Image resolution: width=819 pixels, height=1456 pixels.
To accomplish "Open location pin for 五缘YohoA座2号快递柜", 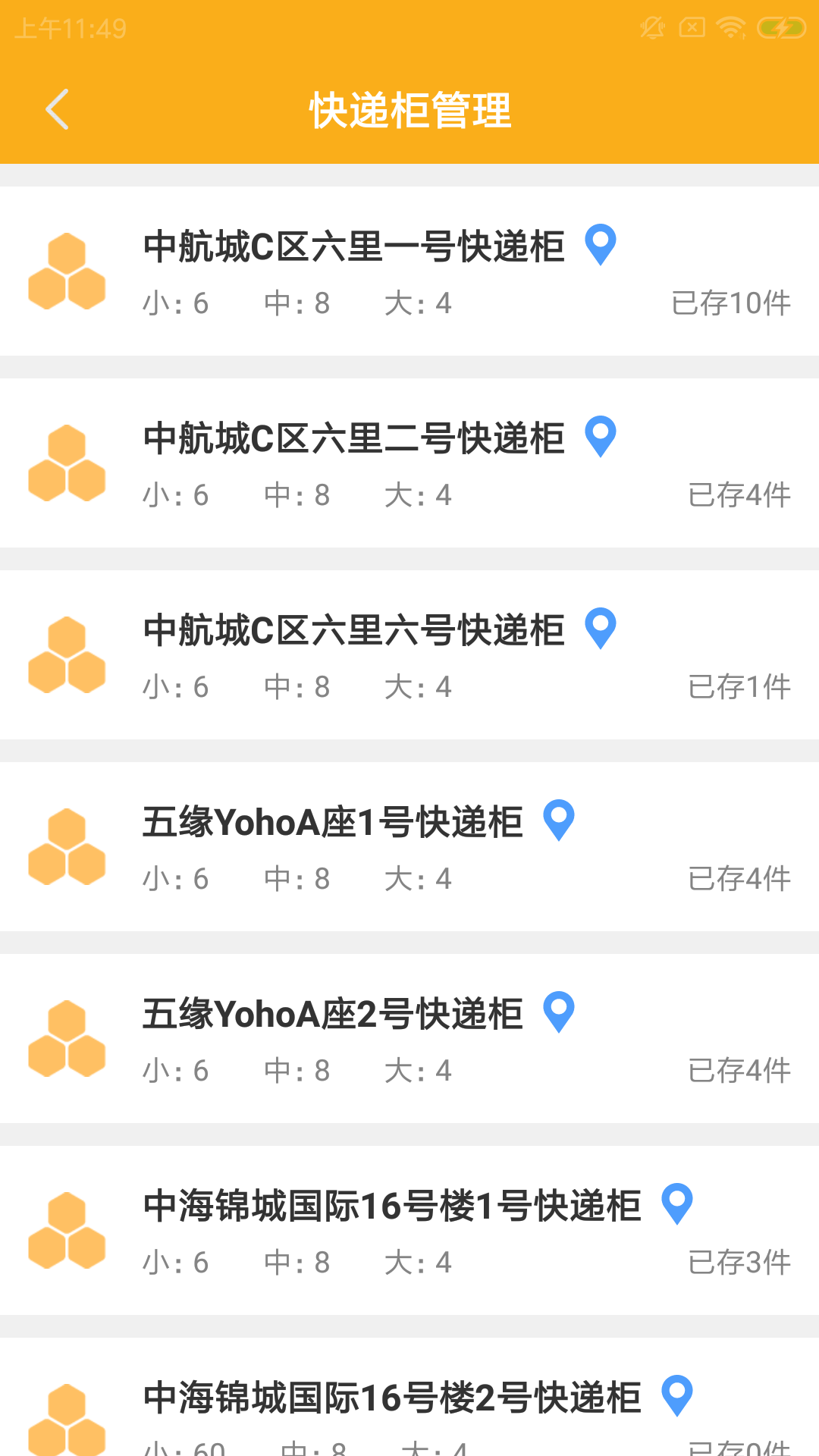I will [558, 1012].
